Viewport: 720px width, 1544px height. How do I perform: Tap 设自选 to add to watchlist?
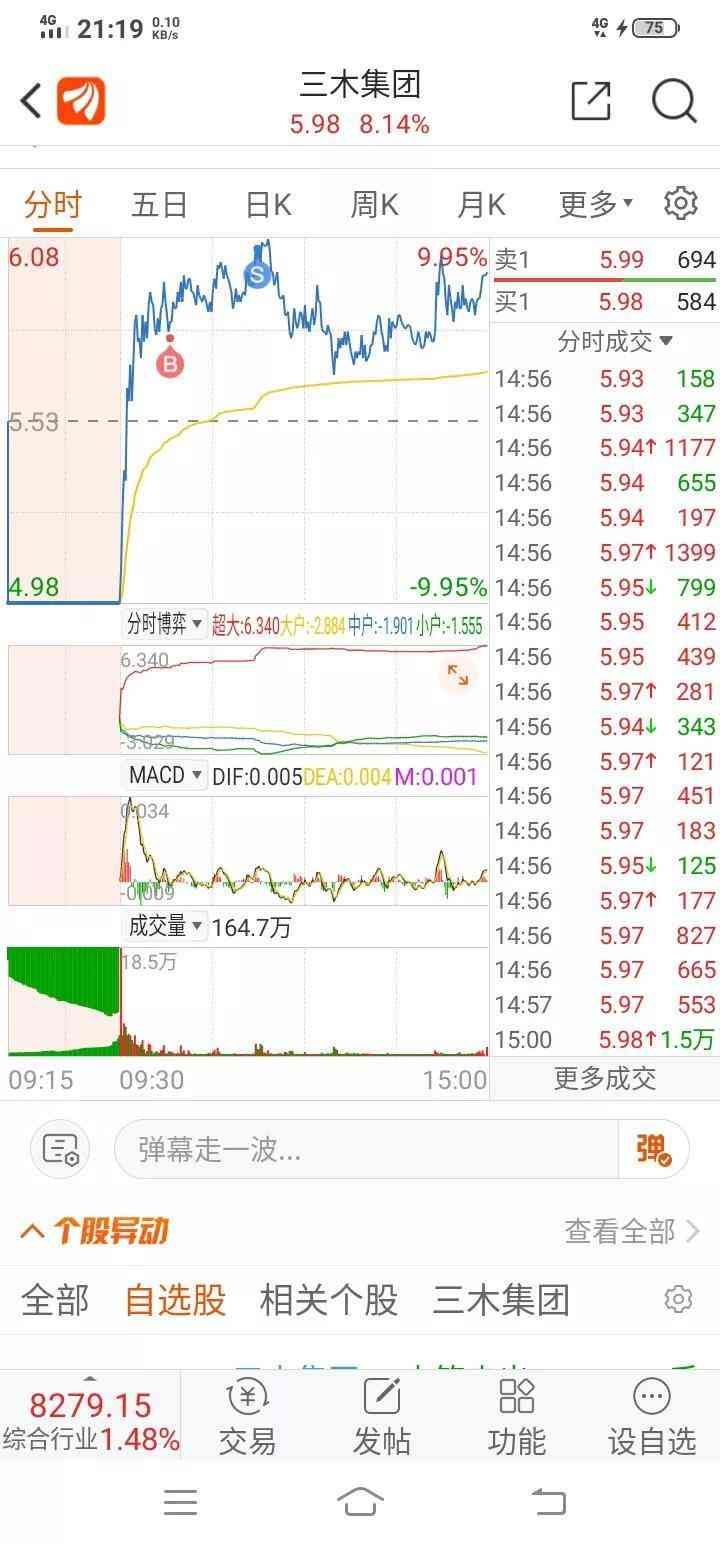(x=652, y=1418)
